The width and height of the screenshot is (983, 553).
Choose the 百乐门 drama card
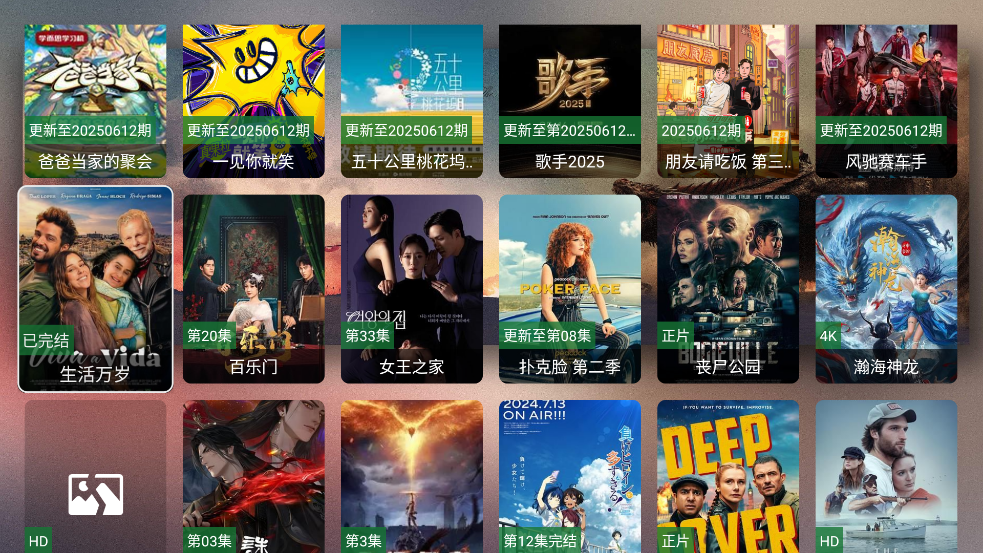[253, 288]
